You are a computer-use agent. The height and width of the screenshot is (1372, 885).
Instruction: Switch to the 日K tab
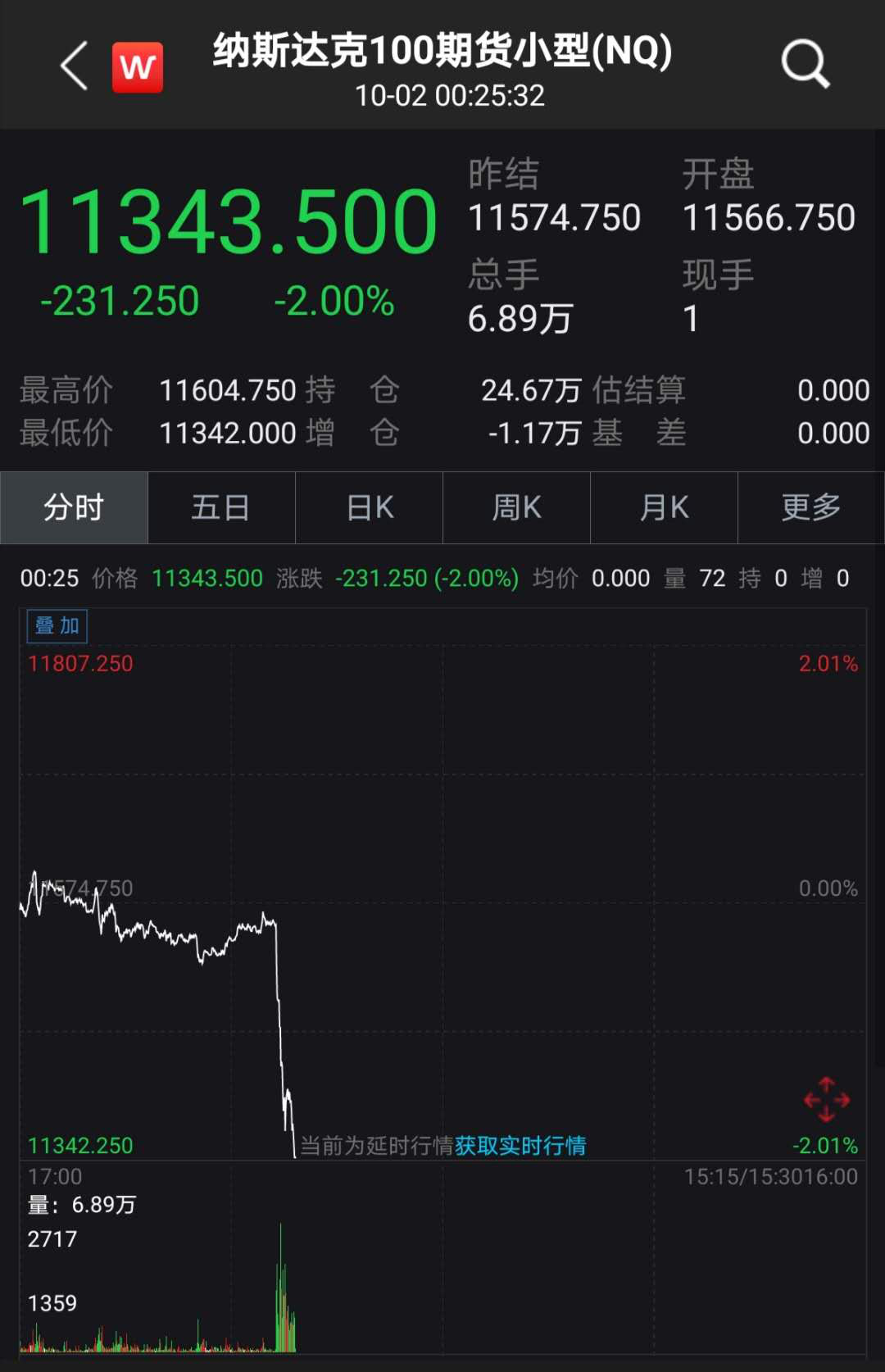tap(369, 507)
